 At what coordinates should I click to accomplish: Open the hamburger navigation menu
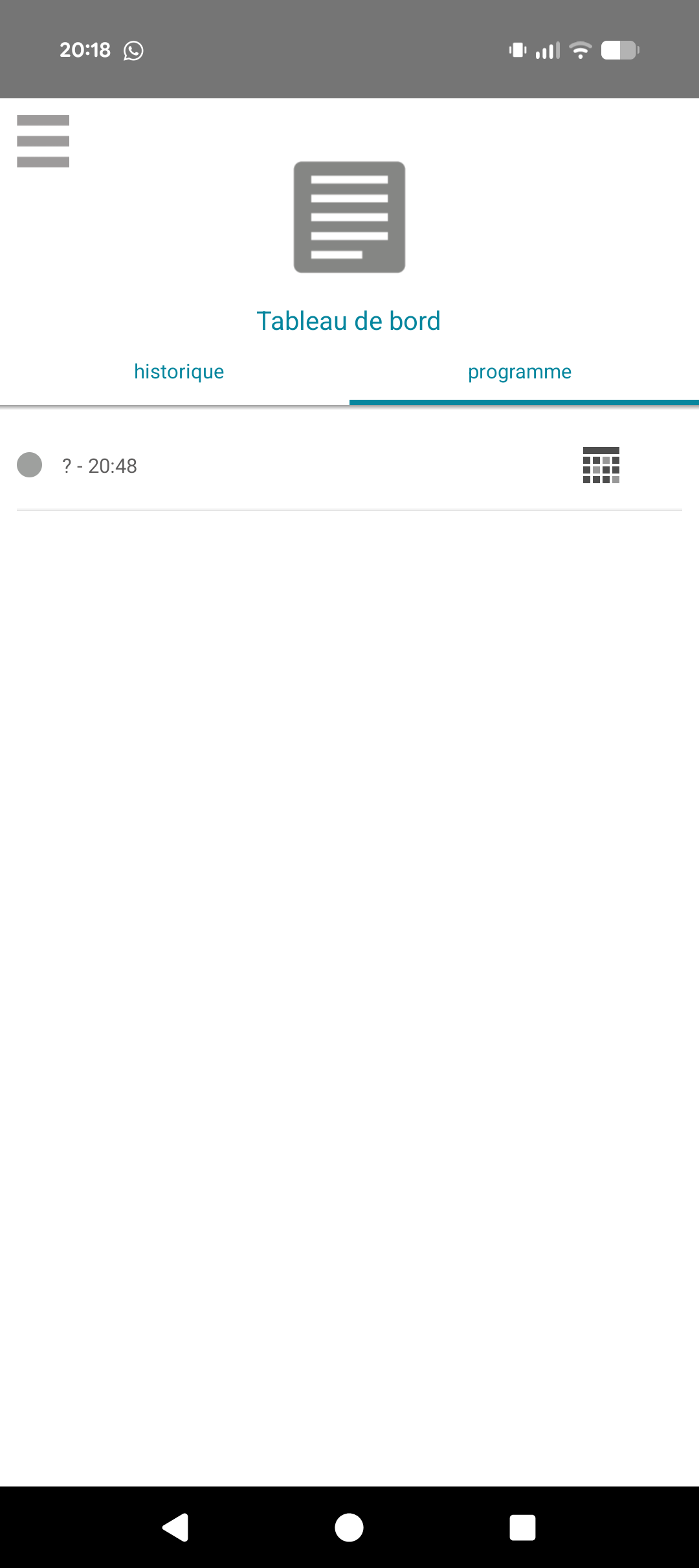(x=43, y=141)
